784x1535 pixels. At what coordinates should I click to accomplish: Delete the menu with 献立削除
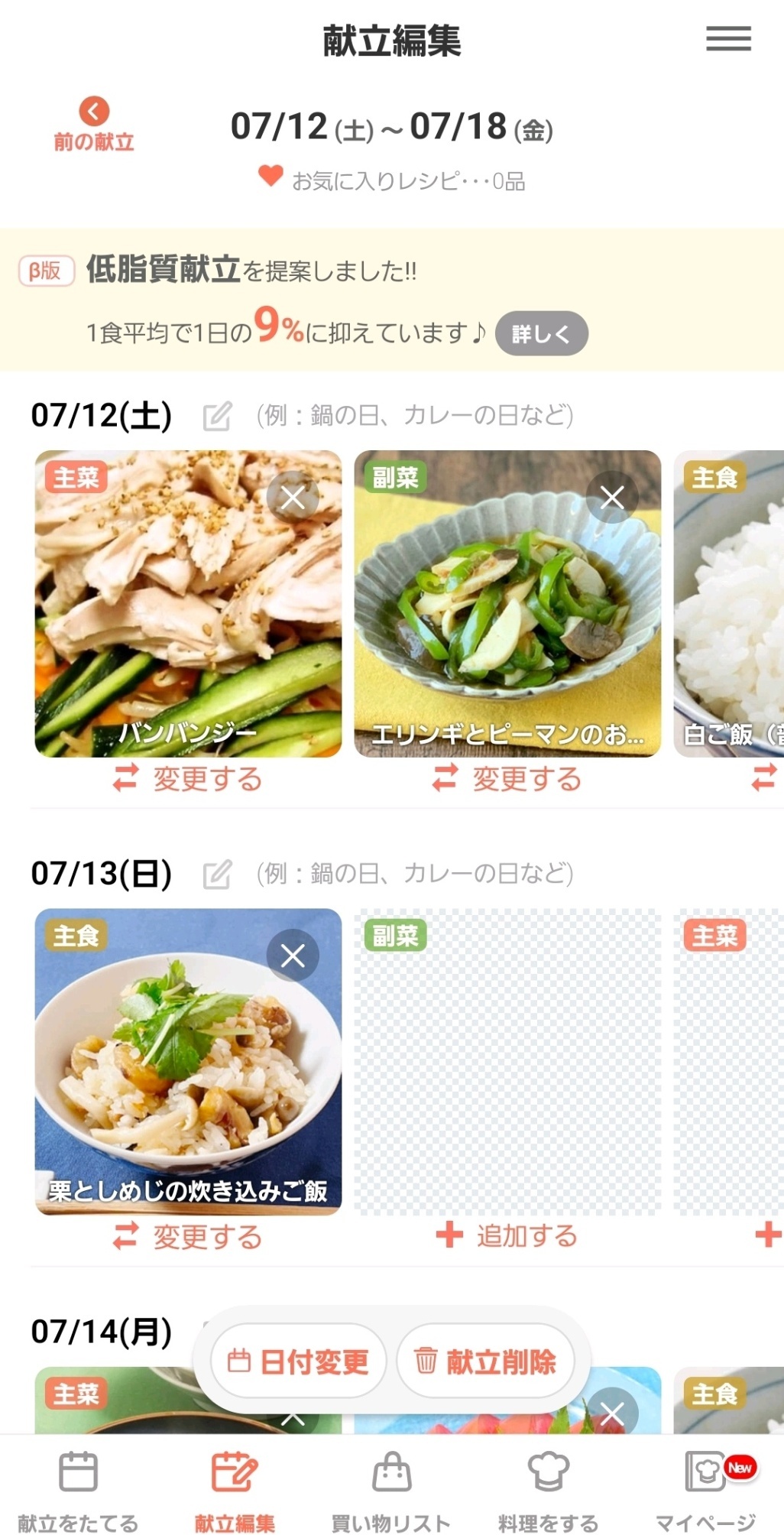coord(485,1361)
